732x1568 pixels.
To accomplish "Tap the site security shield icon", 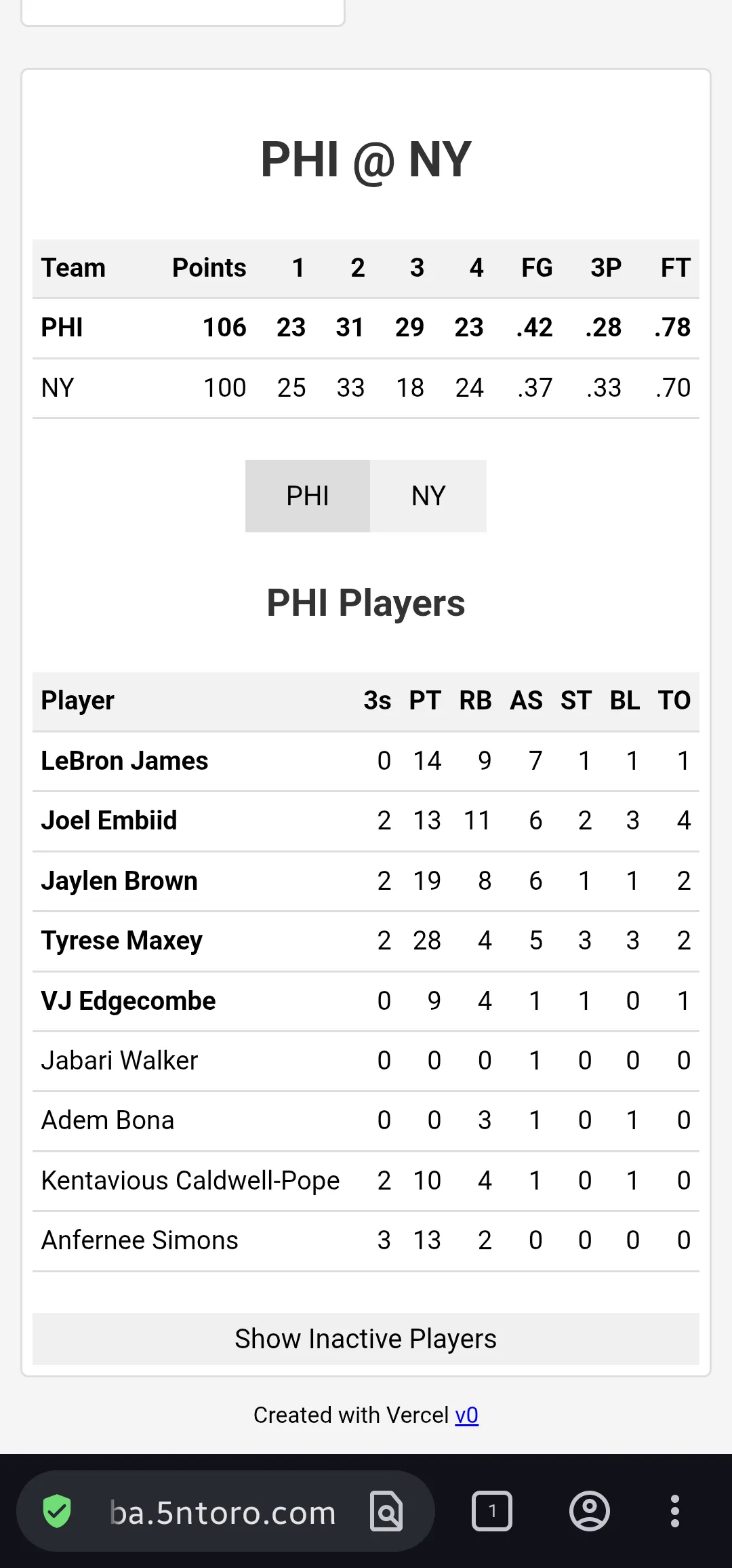I will [x=57, y=1511].
